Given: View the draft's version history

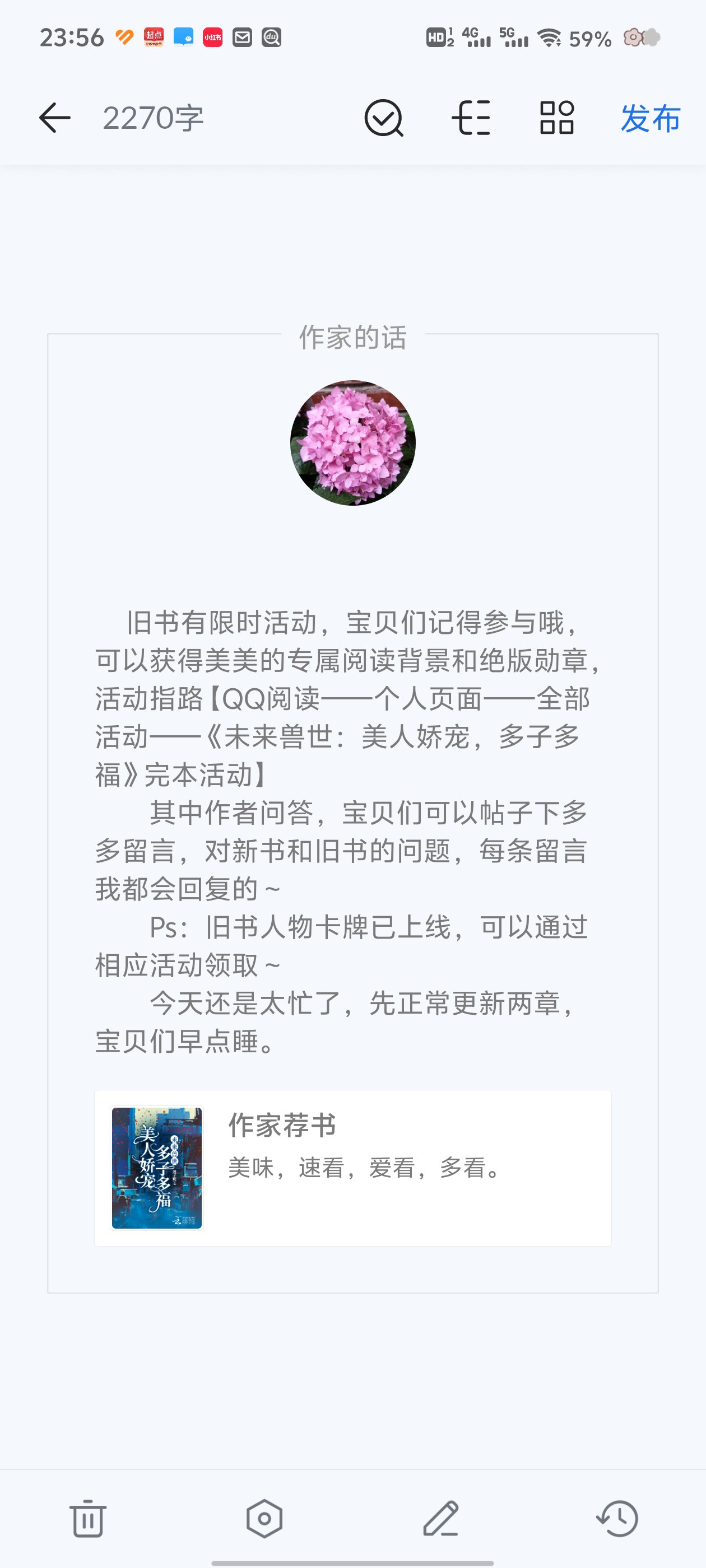Looking at the screenshot, I should coord(617,1518).
